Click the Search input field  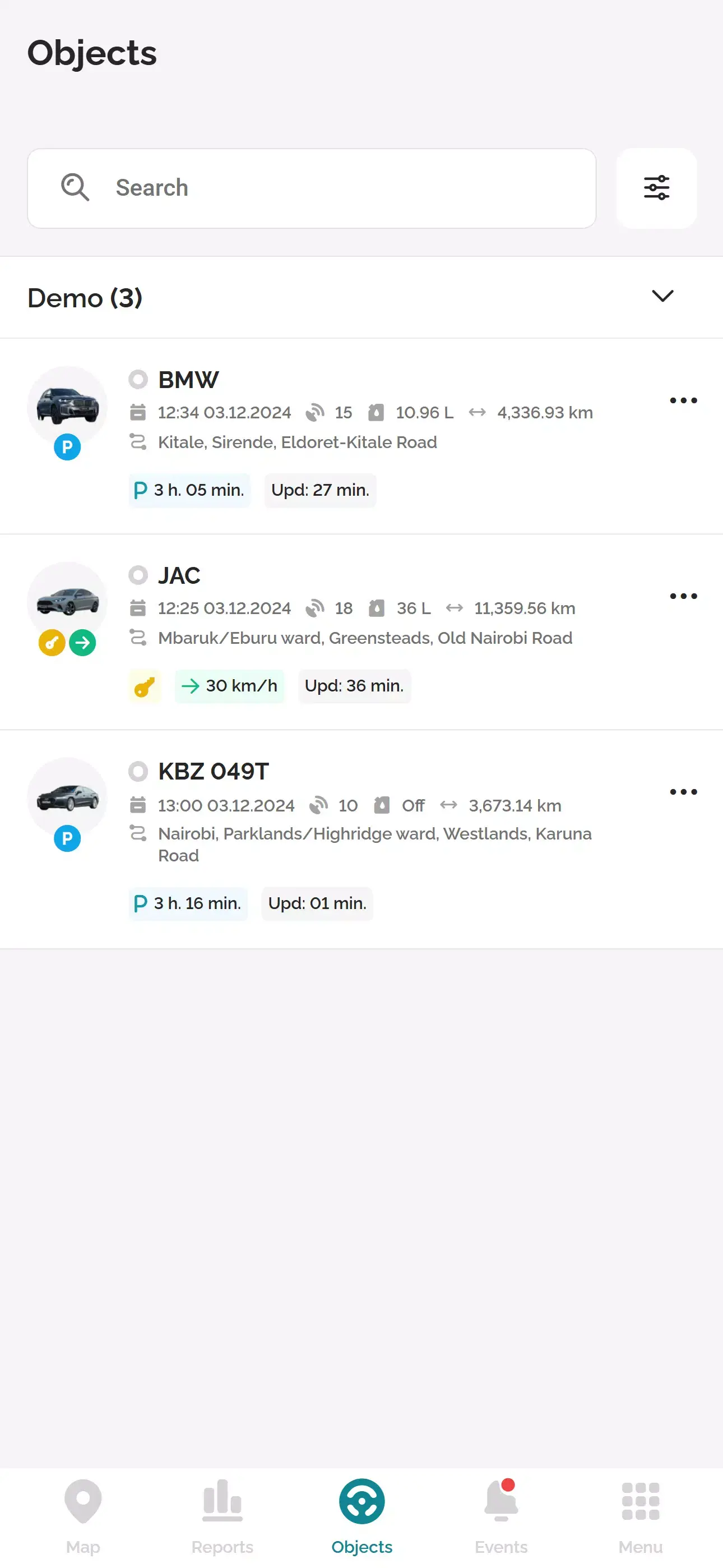(x=312, y=188)
